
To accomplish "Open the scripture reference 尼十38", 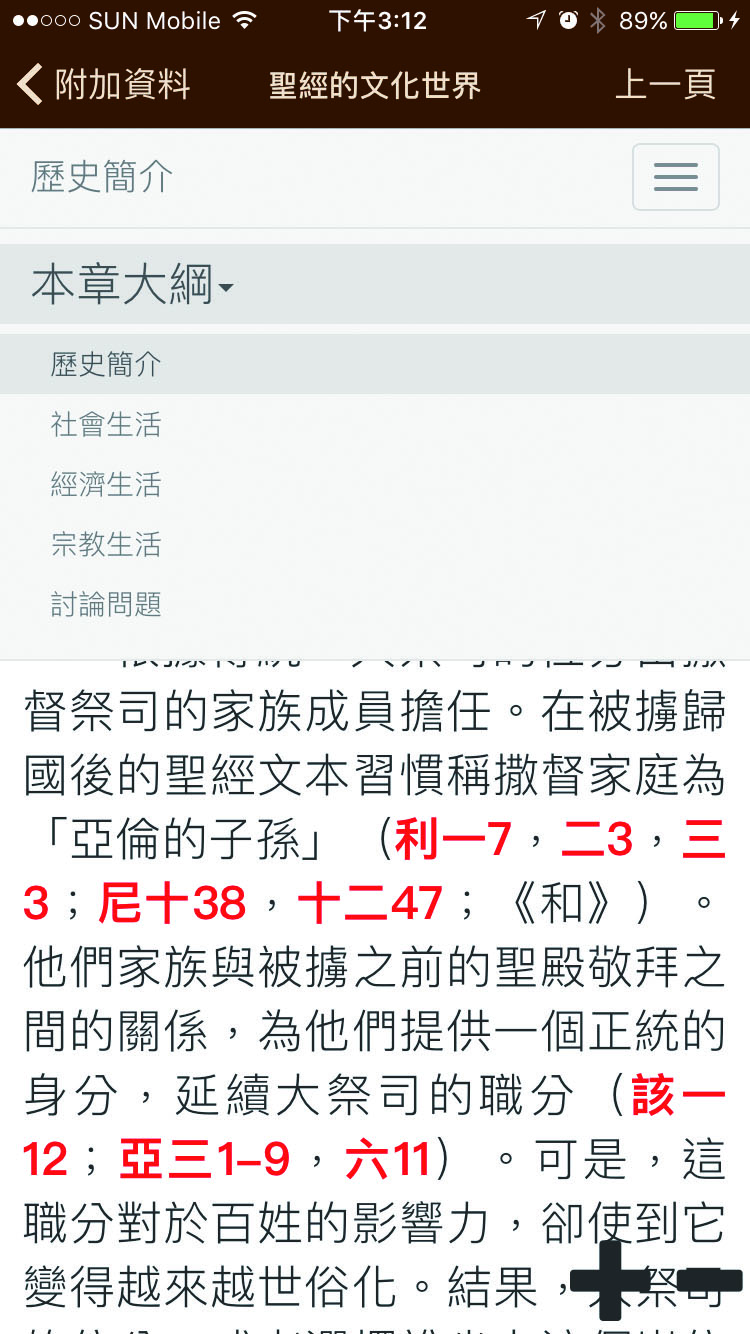I will tap(172, 904).
